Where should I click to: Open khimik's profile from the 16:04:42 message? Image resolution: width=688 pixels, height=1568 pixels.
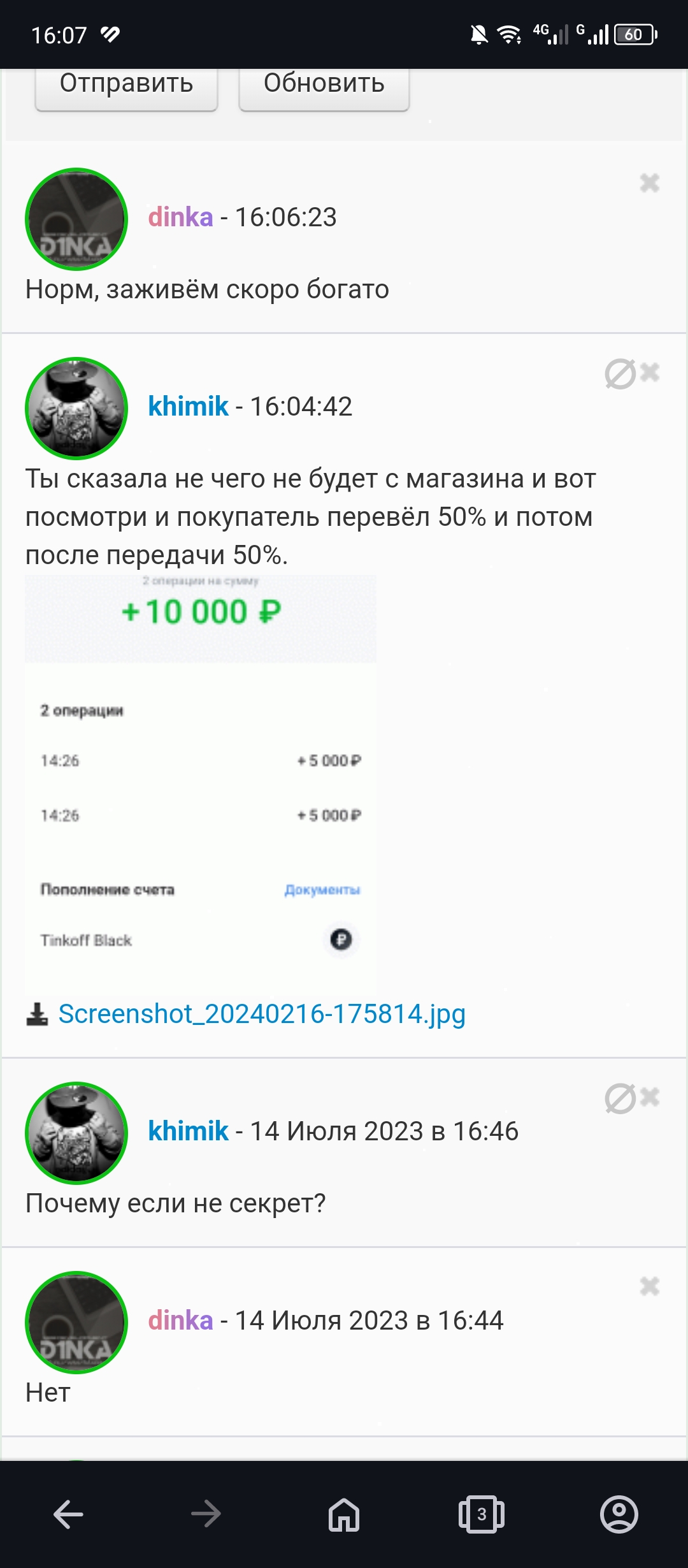(188, 406)
